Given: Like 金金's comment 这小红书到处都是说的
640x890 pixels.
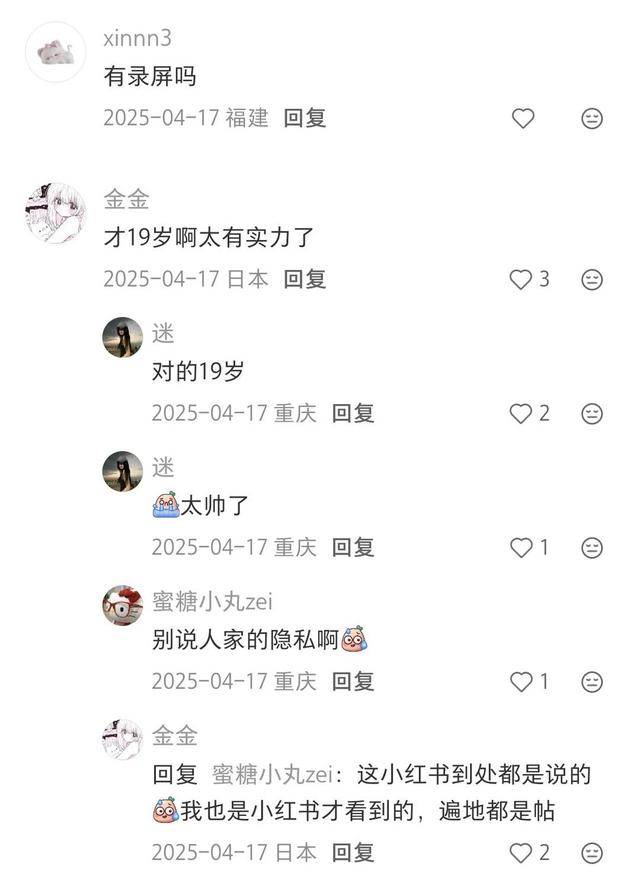Looking at the screenshot, I should [521, 852].
